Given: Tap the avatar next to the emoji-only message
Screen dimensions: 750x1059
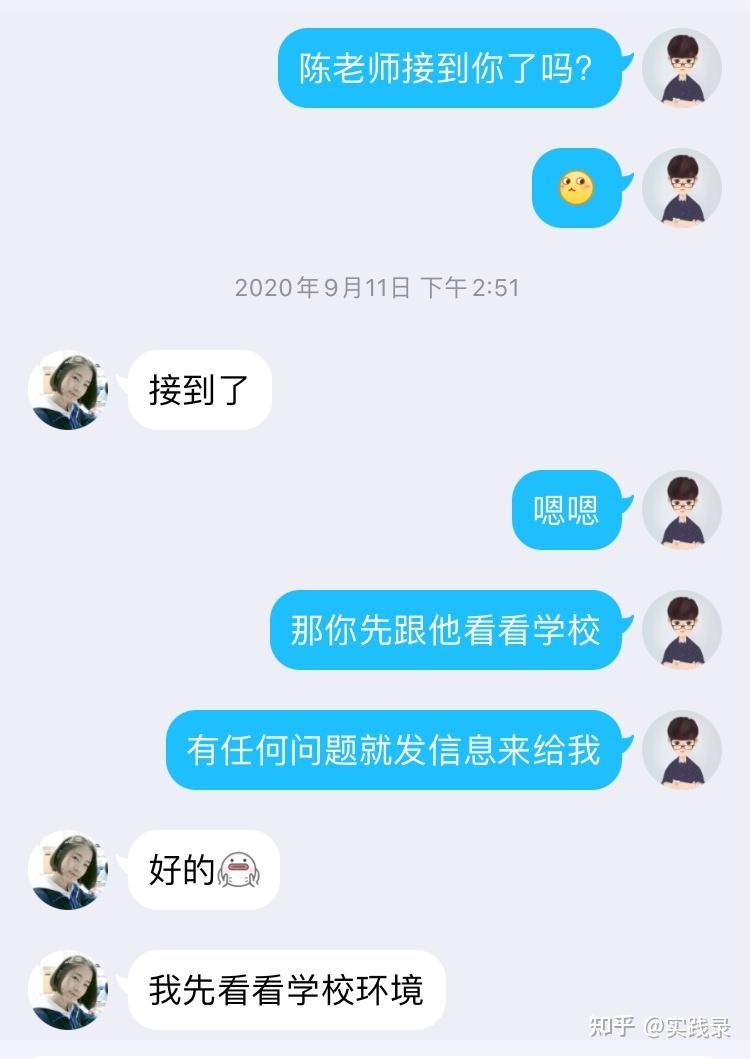Looking at the screenshot, I should [681, 188].
